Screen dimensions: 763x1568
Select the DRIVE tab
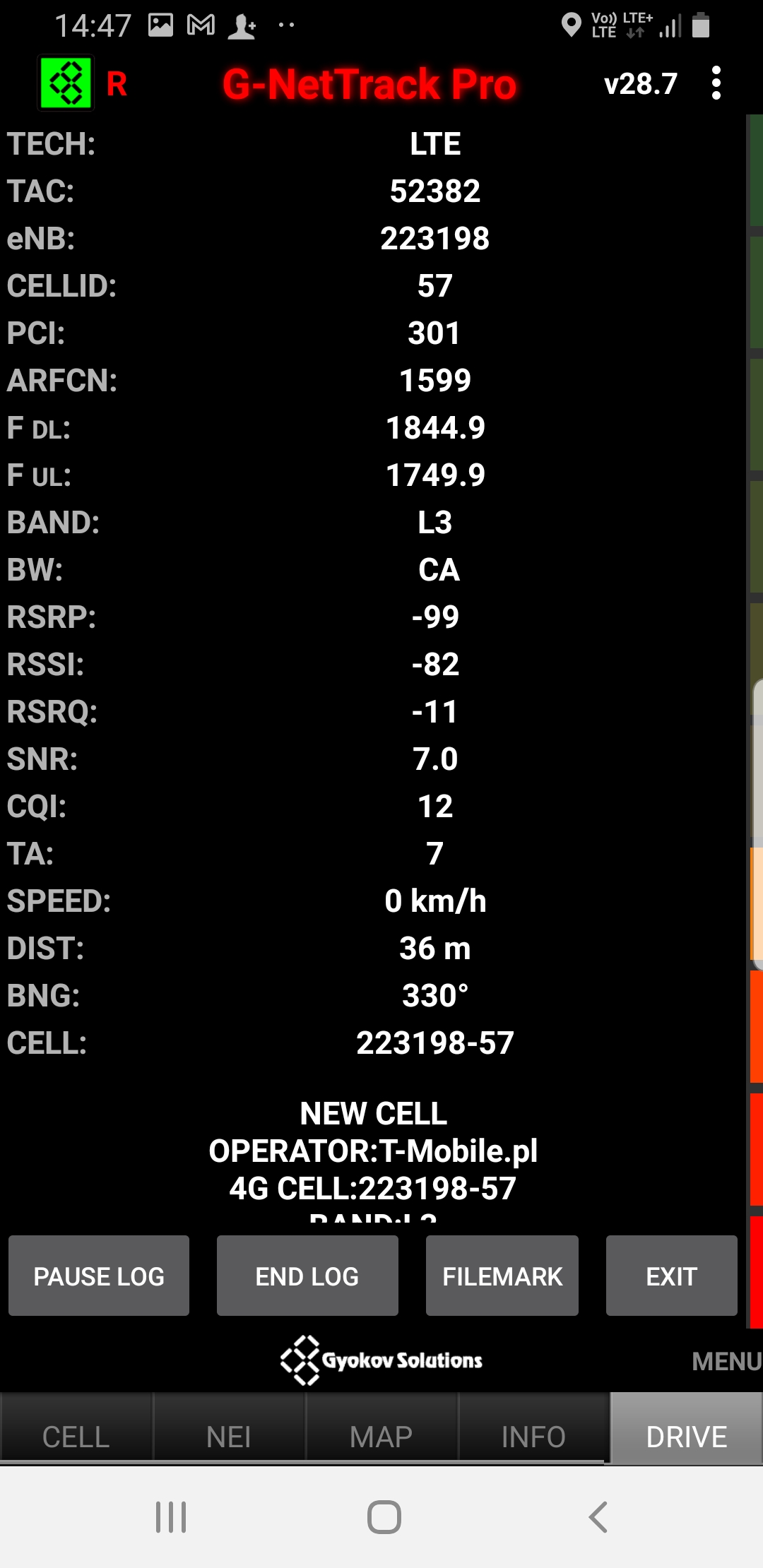(x=686, y=1437)
